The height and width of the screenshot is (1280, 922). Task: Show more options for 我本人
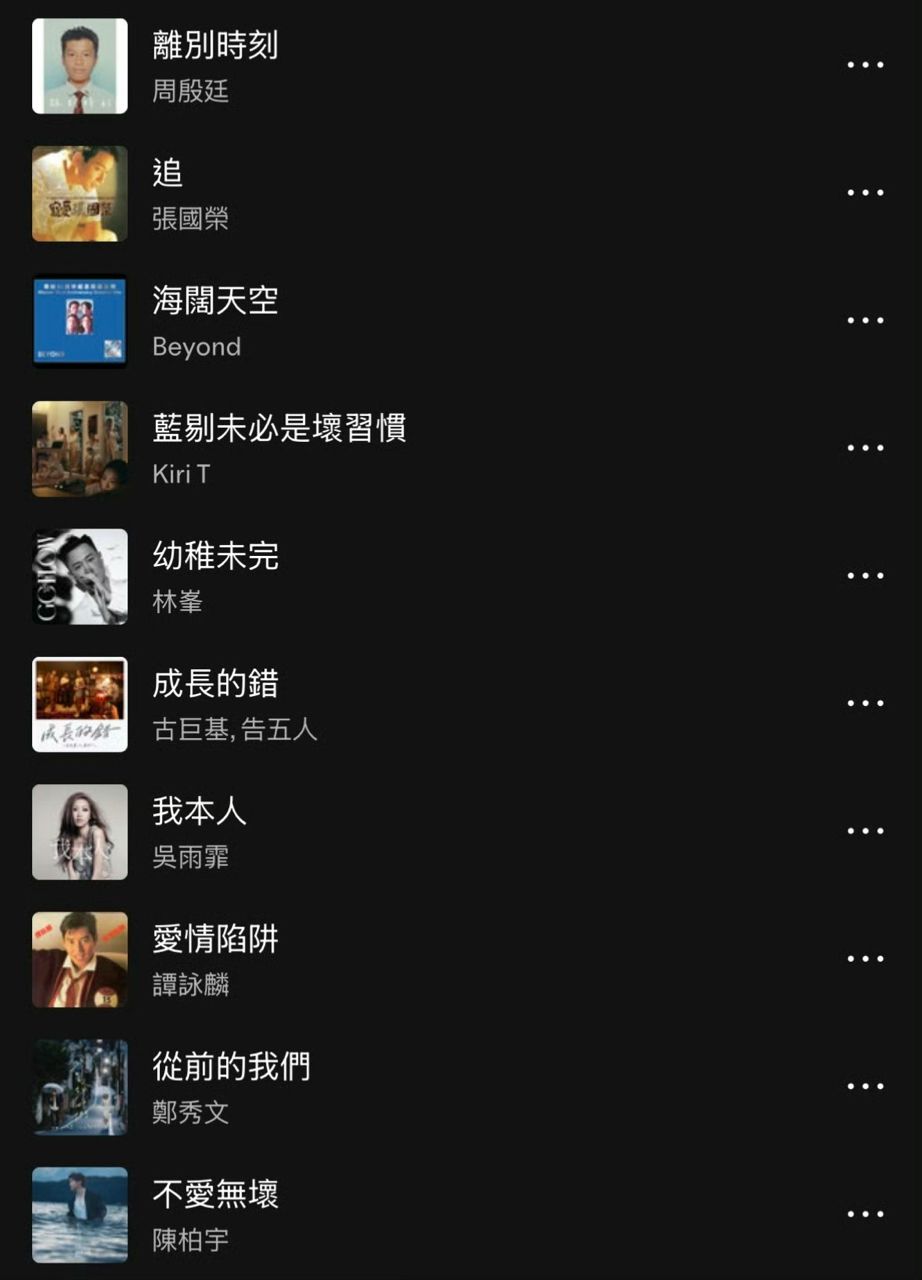(865, 832)
